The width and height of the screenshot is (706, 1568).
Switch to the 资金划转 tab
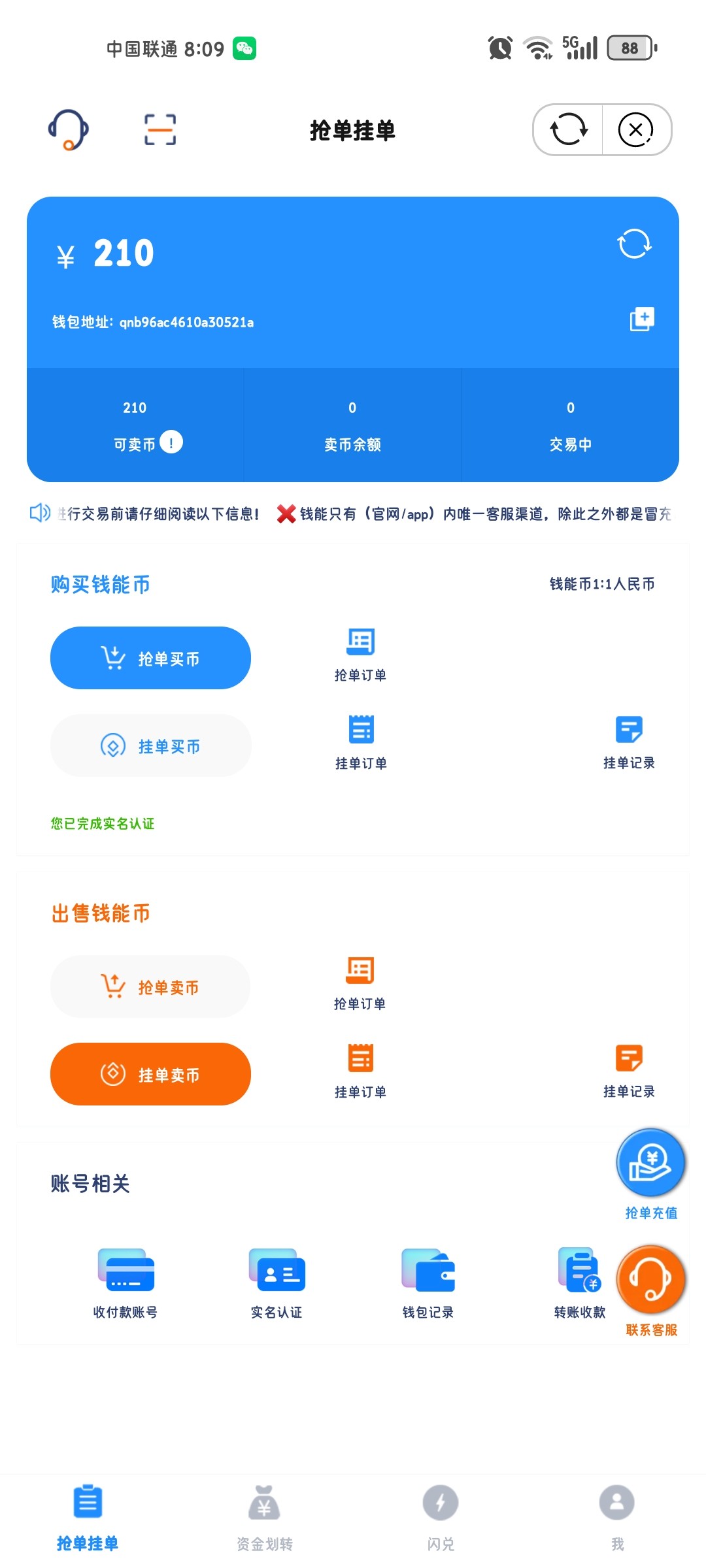pos(264,1516)
